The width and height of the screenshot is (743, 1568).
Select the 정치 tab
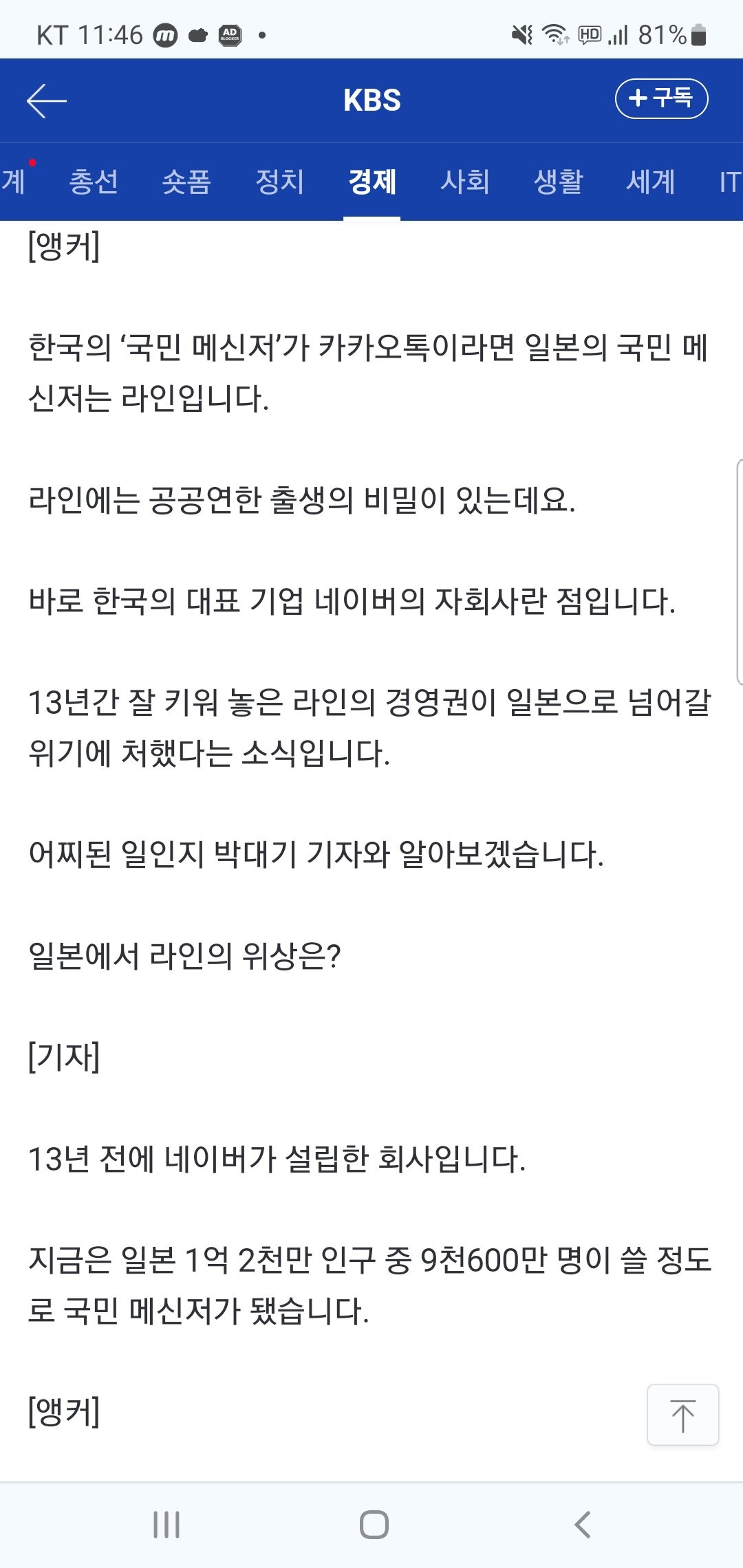pos(279,182)
